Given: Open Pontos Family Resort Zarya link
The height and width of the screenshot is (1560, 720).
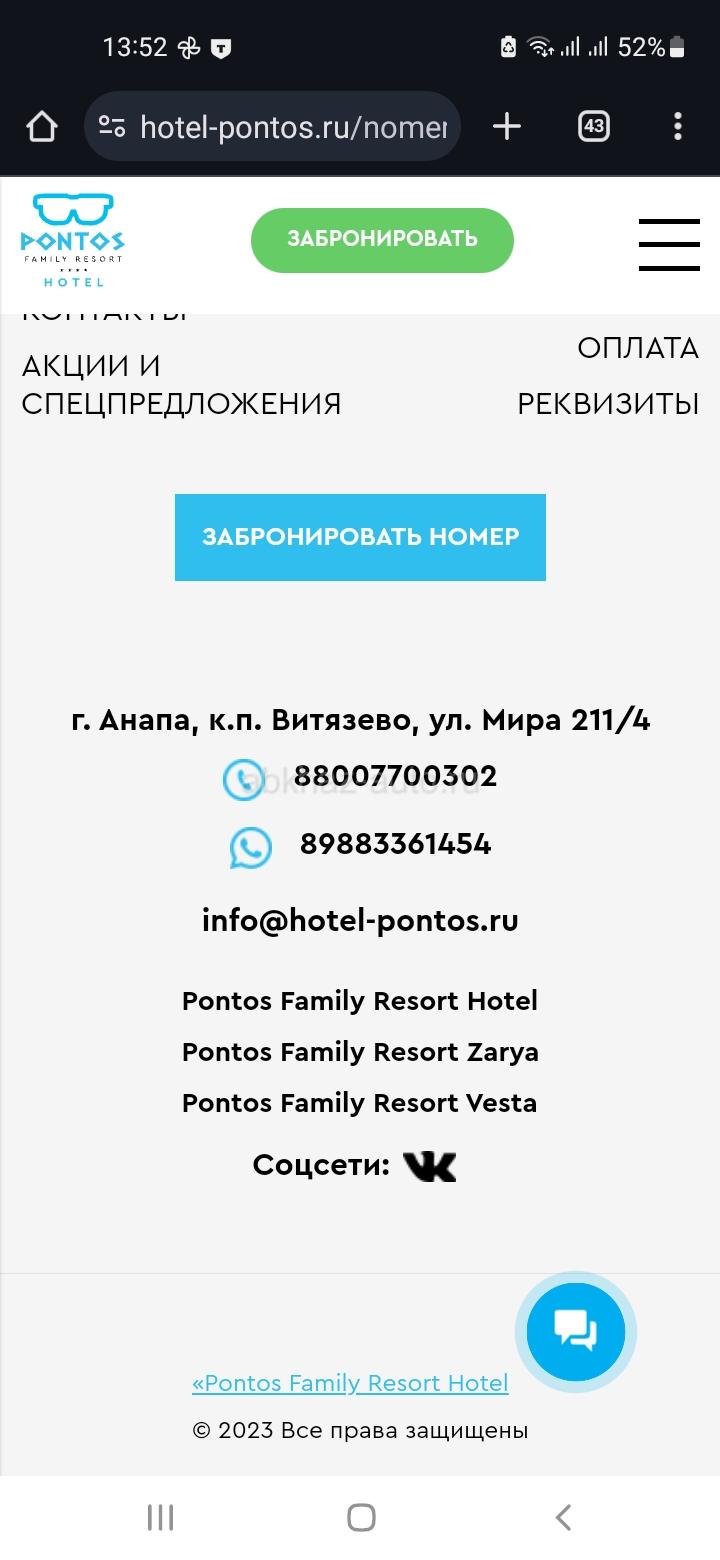Looking at the screenshot, I should [x=360, y=1052].
